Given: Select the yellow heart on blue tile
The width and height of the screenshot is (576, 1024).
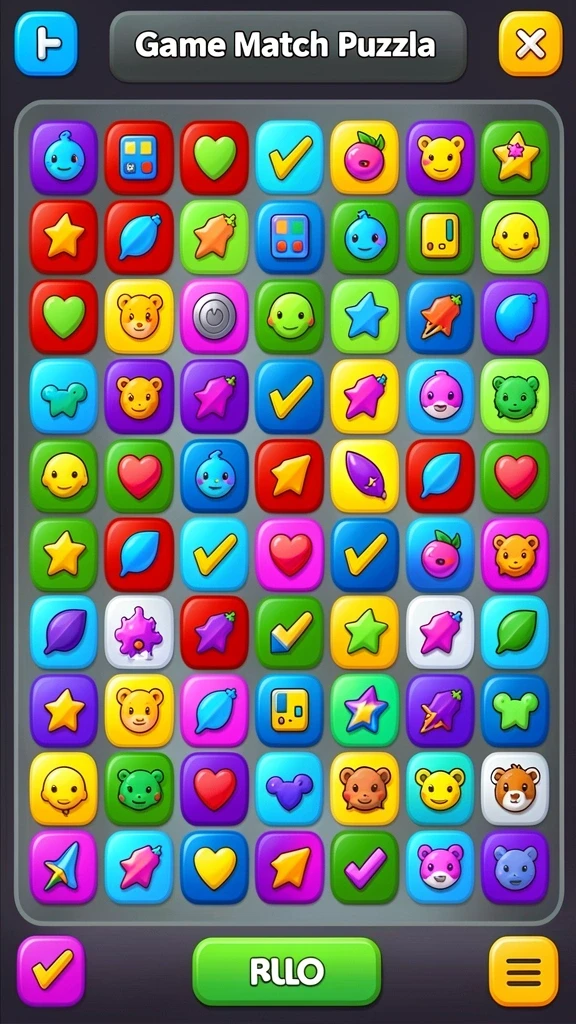Looking at the screenshot, I should click(214, 867).
